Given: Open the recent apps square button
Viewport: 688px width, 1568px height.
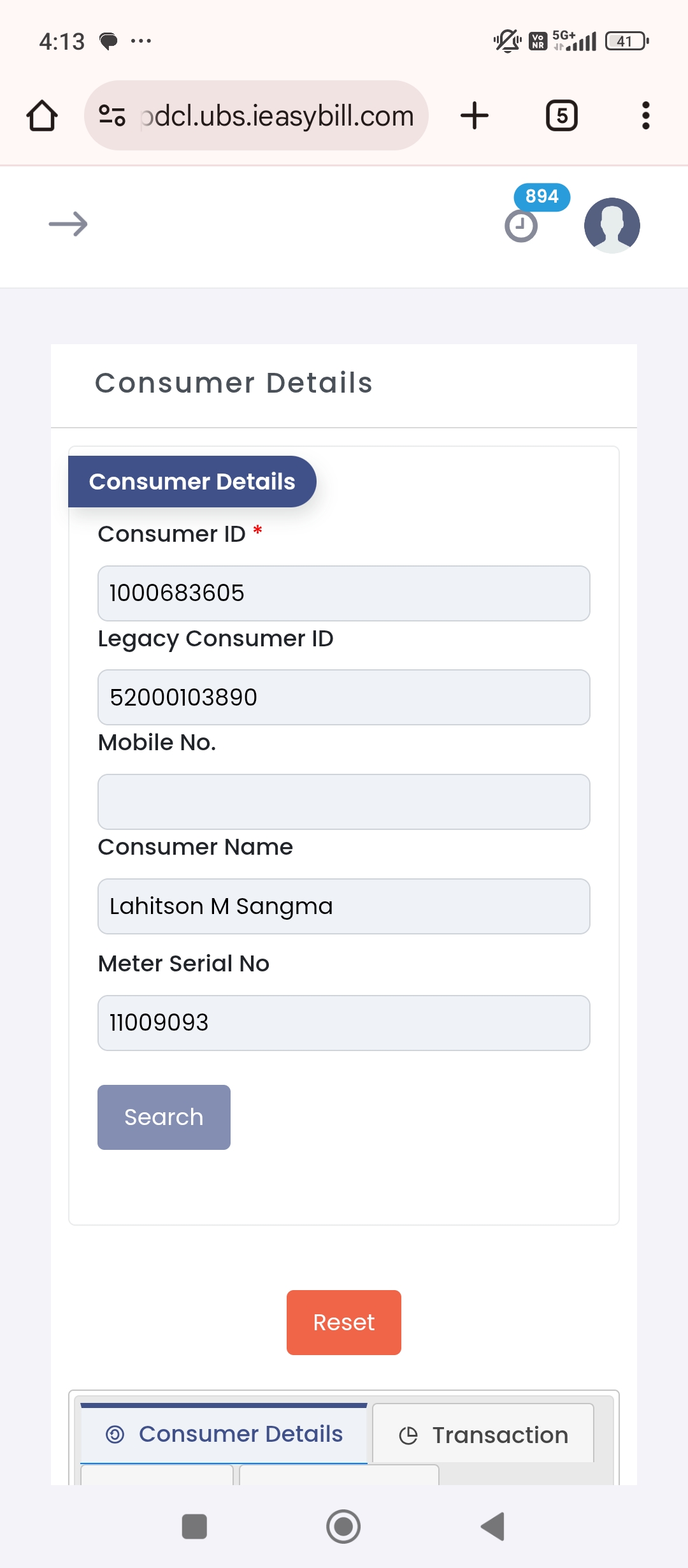Looking at the screenshot, I should [194, 1527].
